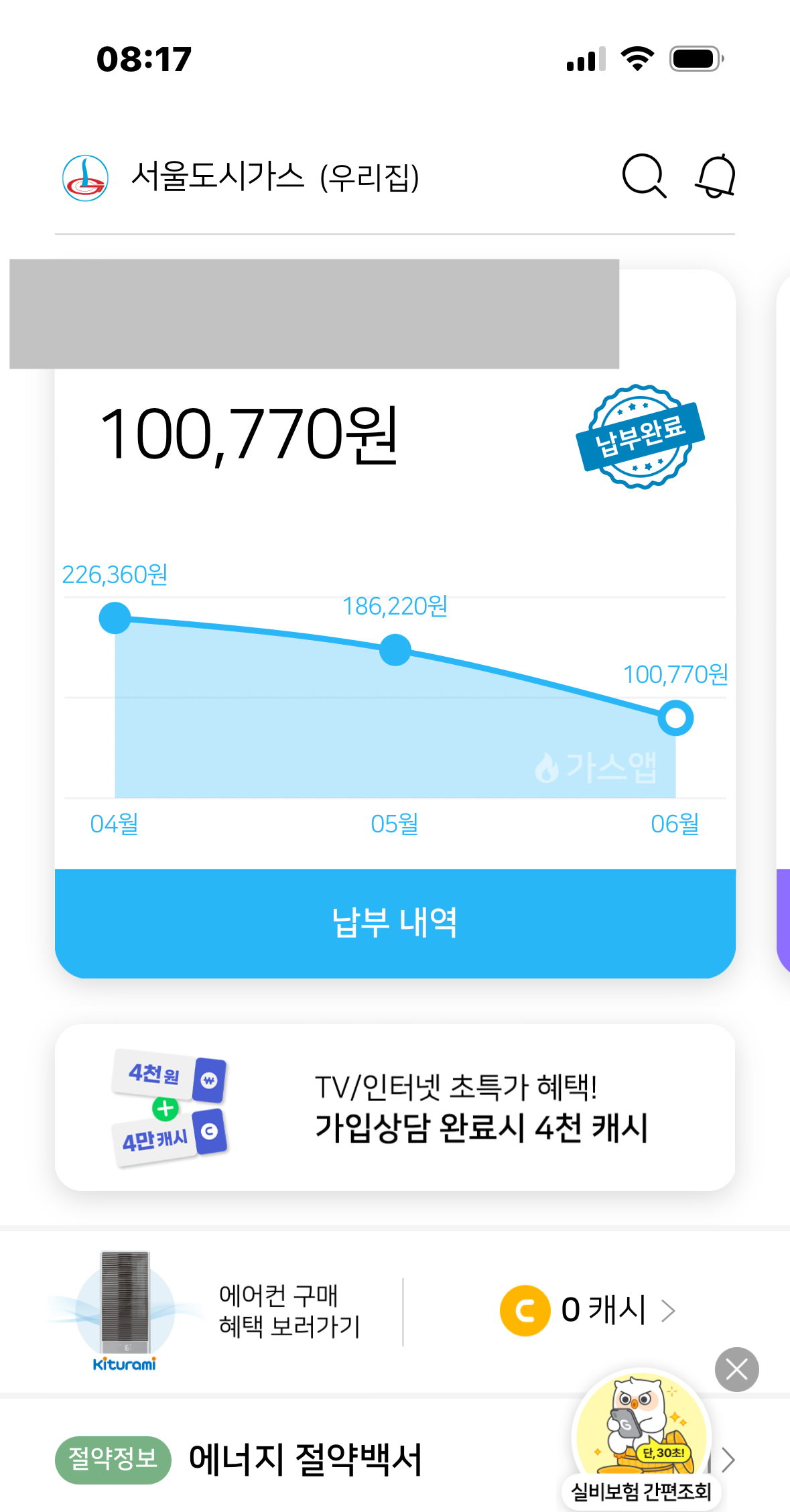Tap 서울도시가스 (우리집) header title
This screenshot has height=1512, width=790.
(x=275, y=178)
